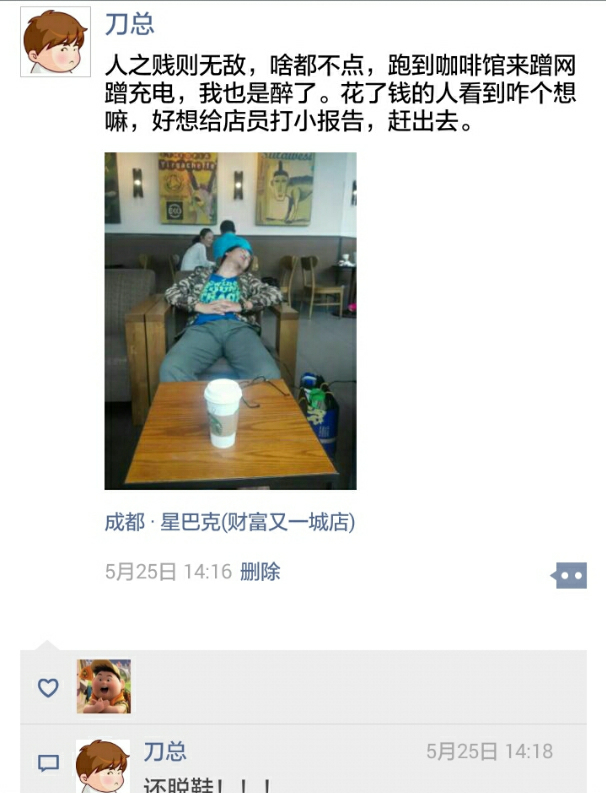Open 刀总's profile picture at the top

(55, 42)
